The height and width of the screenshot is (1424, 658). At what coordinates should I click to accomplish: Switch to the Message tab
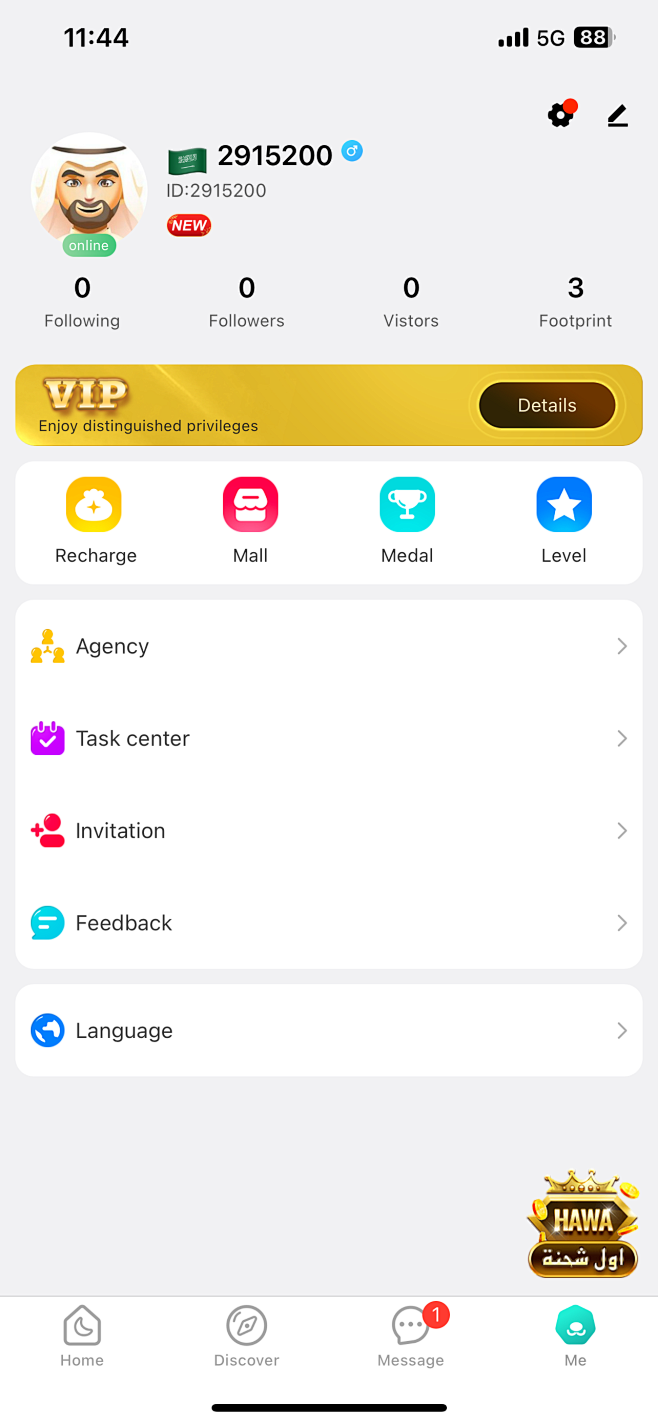tap(411, 1338)
